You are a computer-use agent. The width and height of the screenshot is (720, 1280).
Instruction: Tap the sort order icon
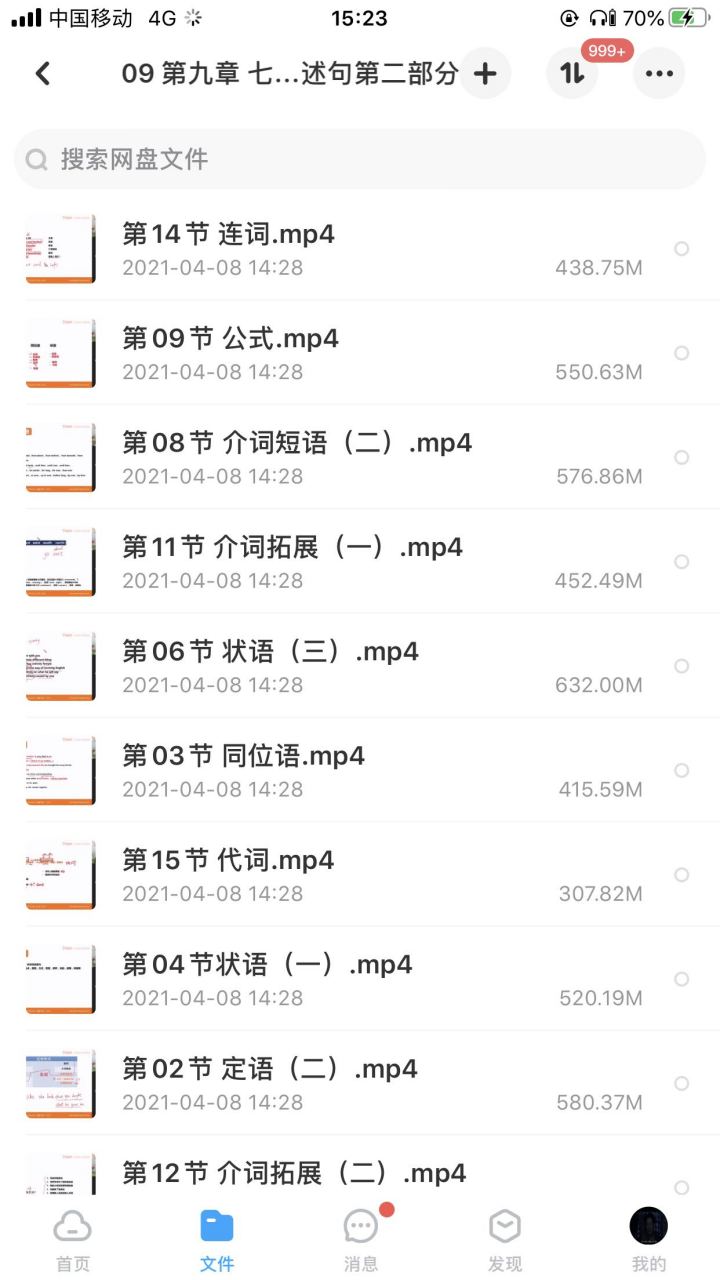tap(571, 73)
